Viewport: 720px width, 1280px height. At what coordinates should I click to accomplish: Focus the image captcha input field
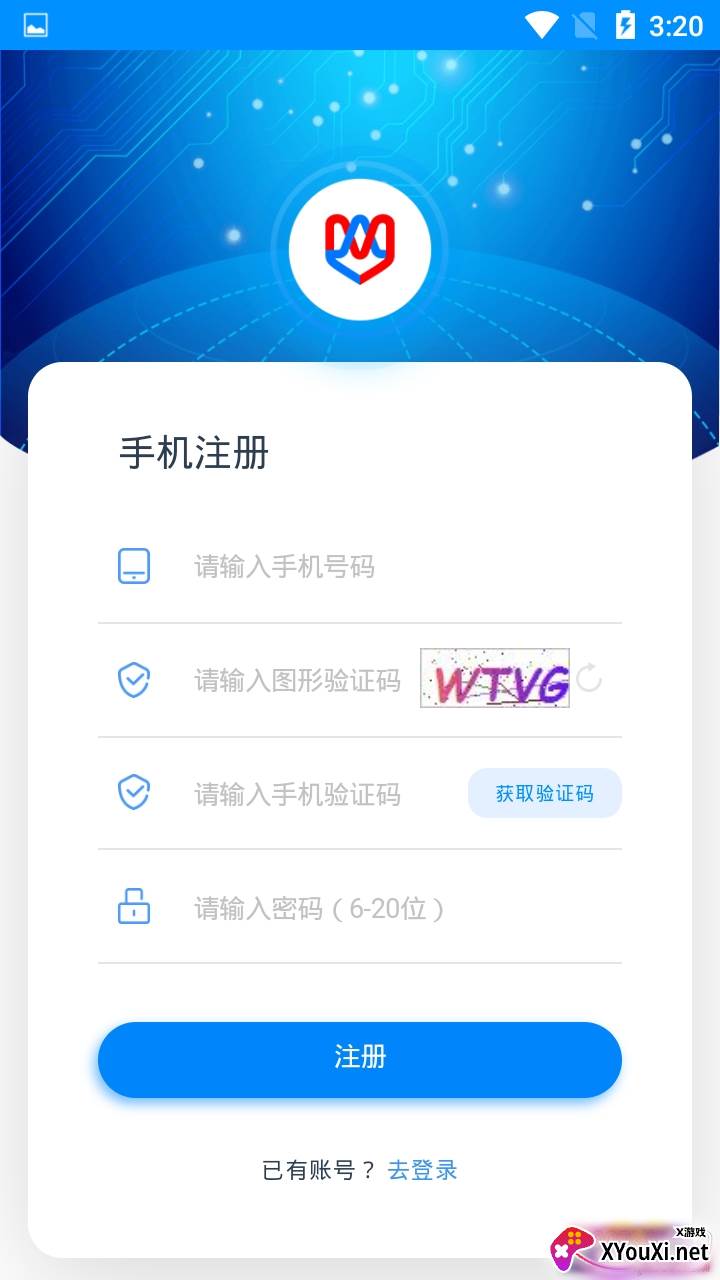297,681
